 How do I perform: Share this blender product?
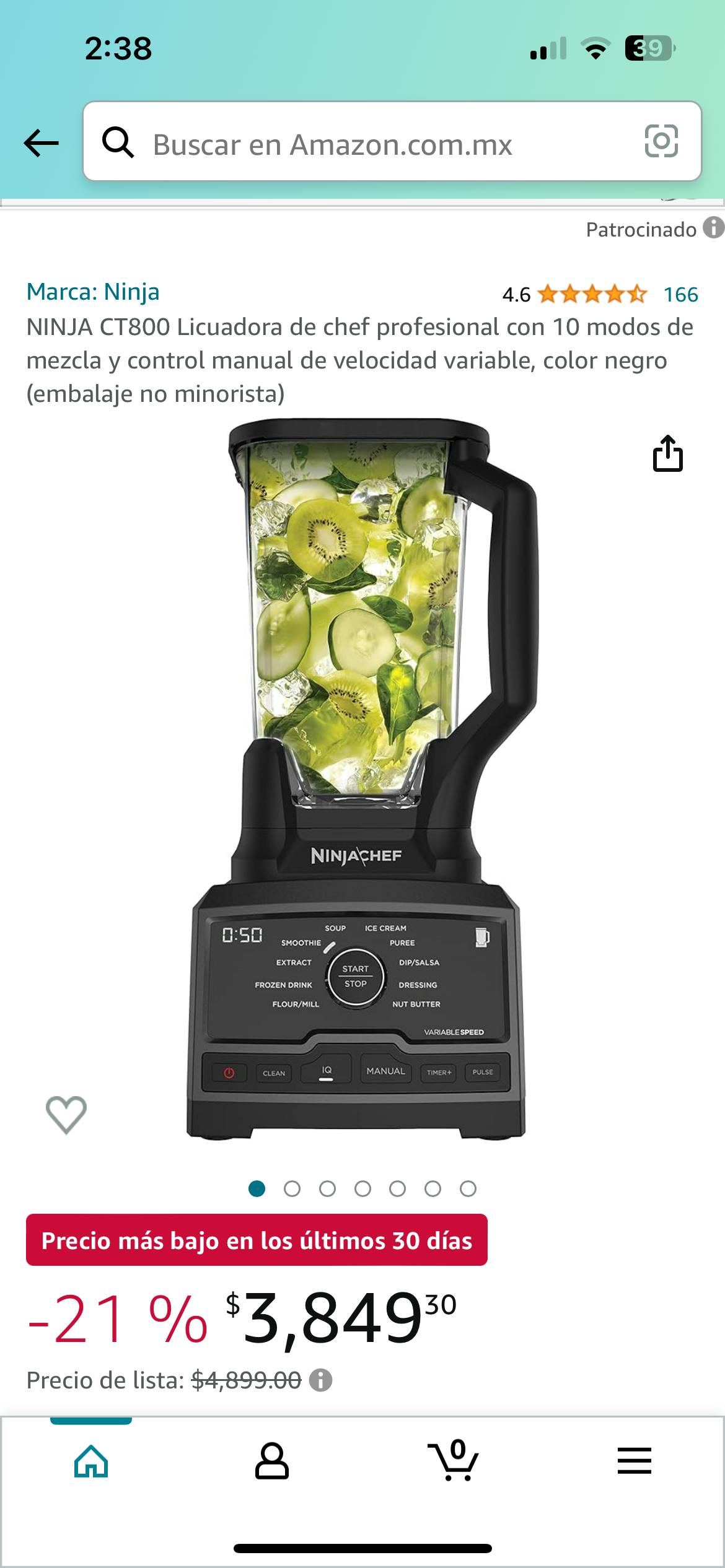click(667, 454)
